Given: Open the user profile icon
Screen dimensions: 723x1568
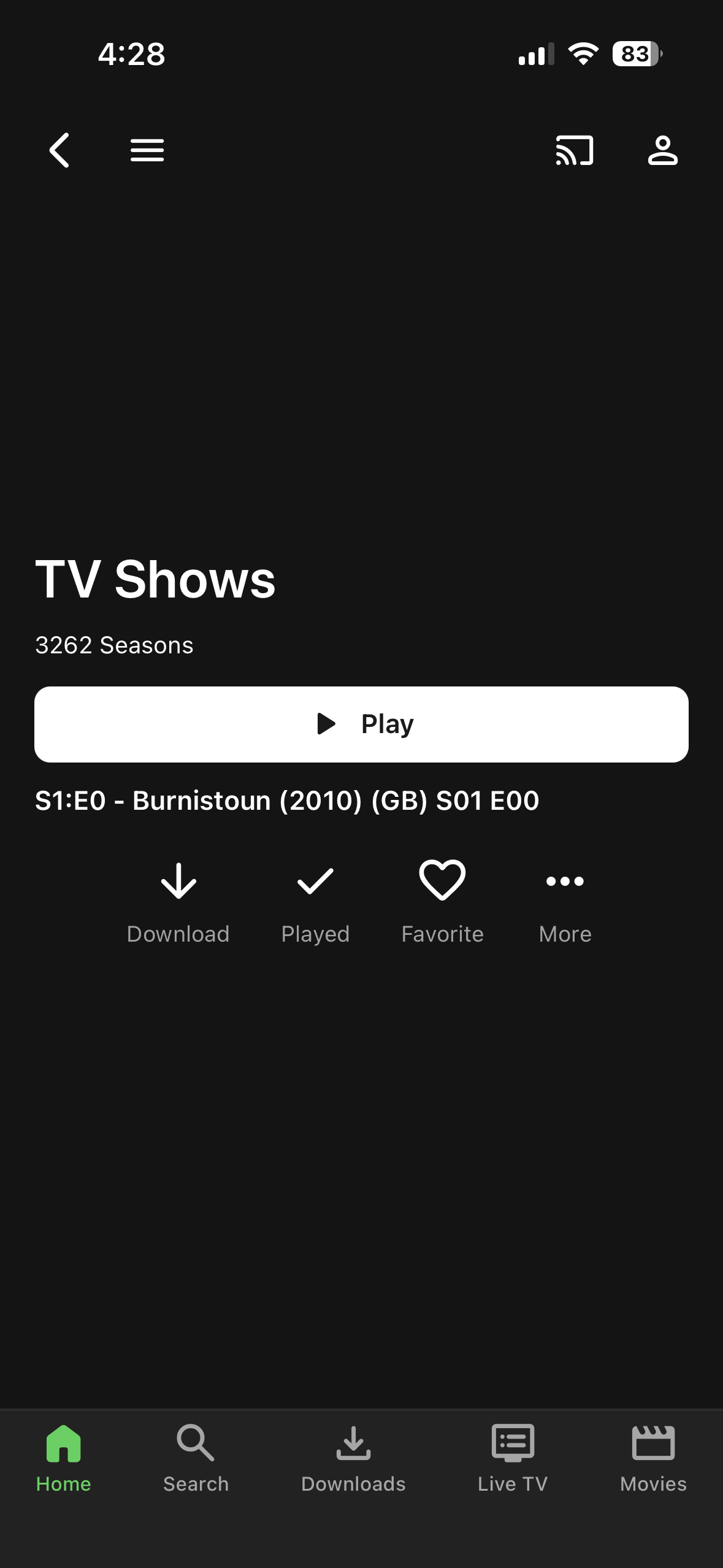Looking at the screenshot, I should point(663,150).
